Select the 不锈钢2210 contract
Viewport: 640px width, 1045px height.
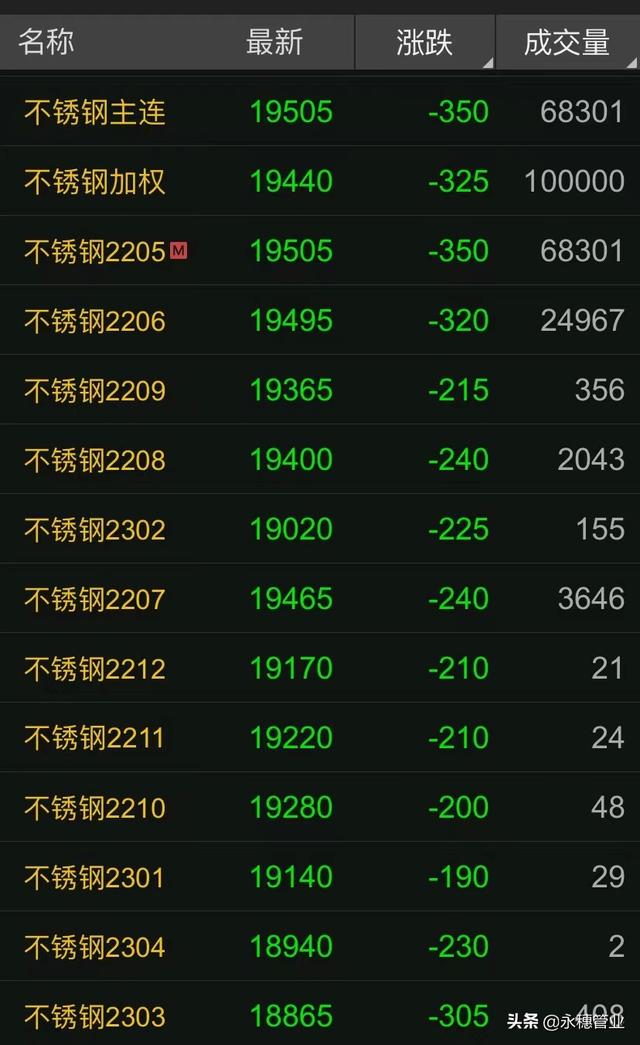95,807
